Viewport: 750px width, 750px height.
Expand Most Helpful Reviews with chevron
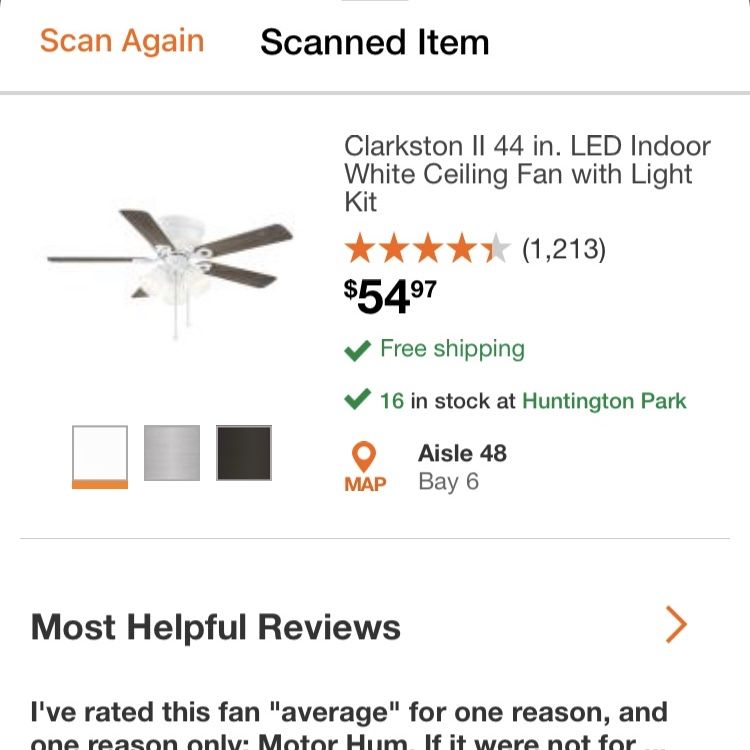(x=676, y=625)
